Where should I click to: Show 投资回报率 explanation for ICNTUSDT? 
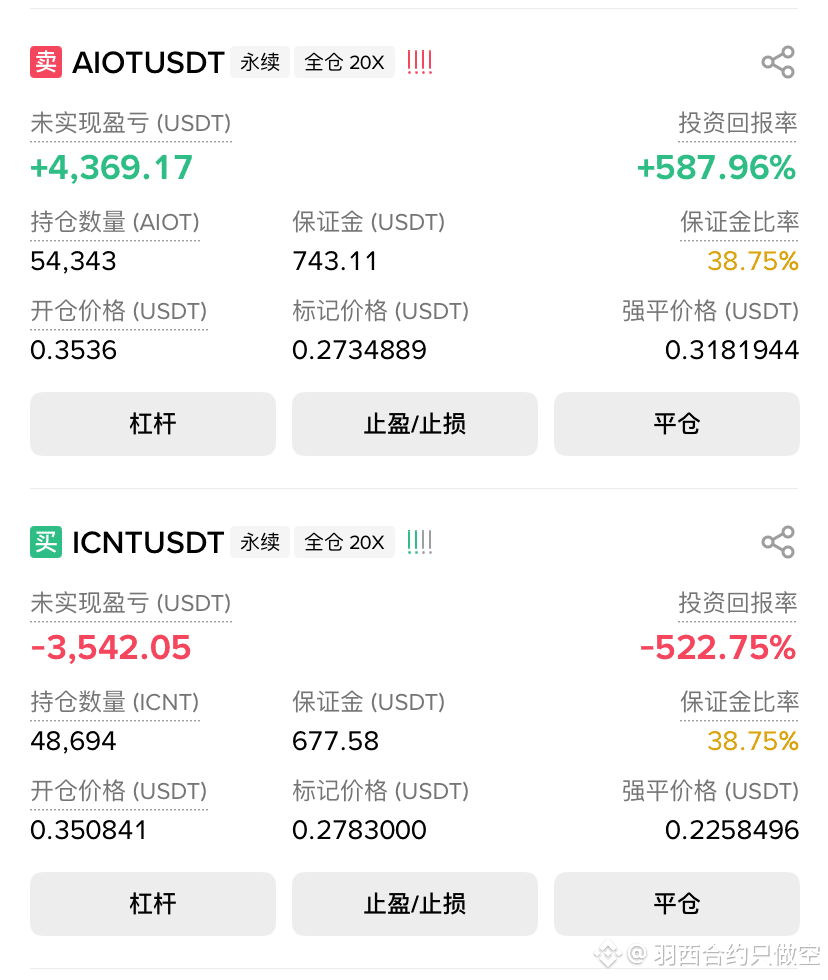click(x=737, y=603)
